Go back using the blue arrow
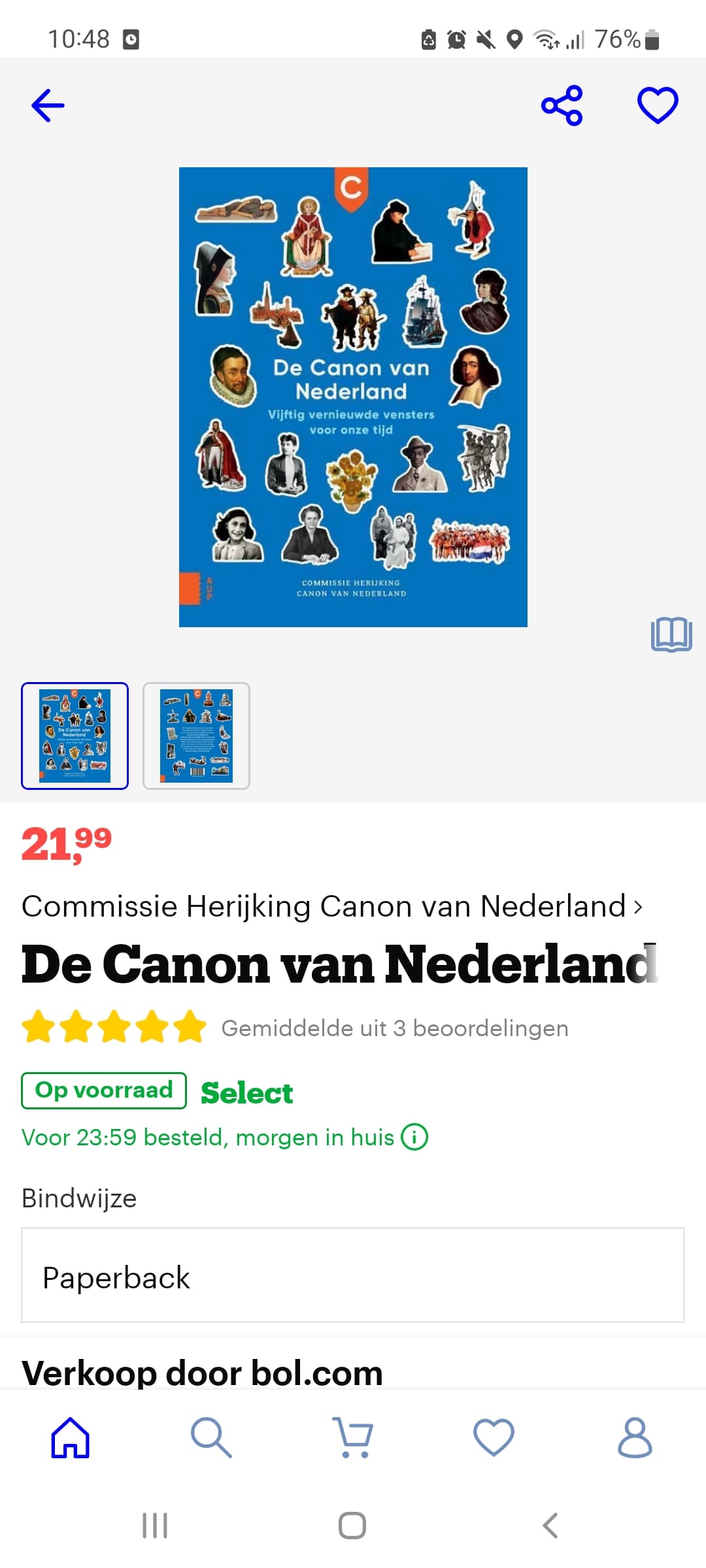This screenshot has height=1568, width=706. tap(48, 105)
